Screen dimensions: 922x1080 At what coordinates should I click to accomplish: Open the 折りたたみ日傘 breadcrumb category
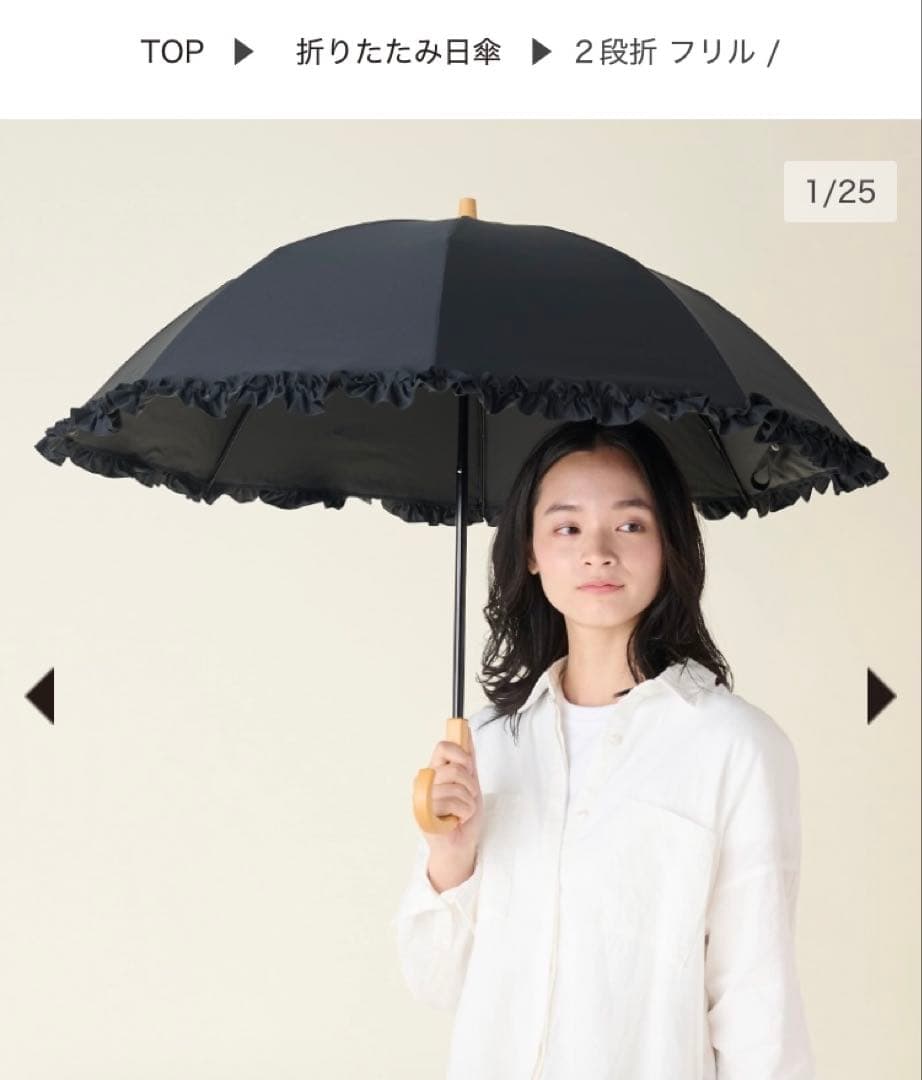click(x=397, y=52)
